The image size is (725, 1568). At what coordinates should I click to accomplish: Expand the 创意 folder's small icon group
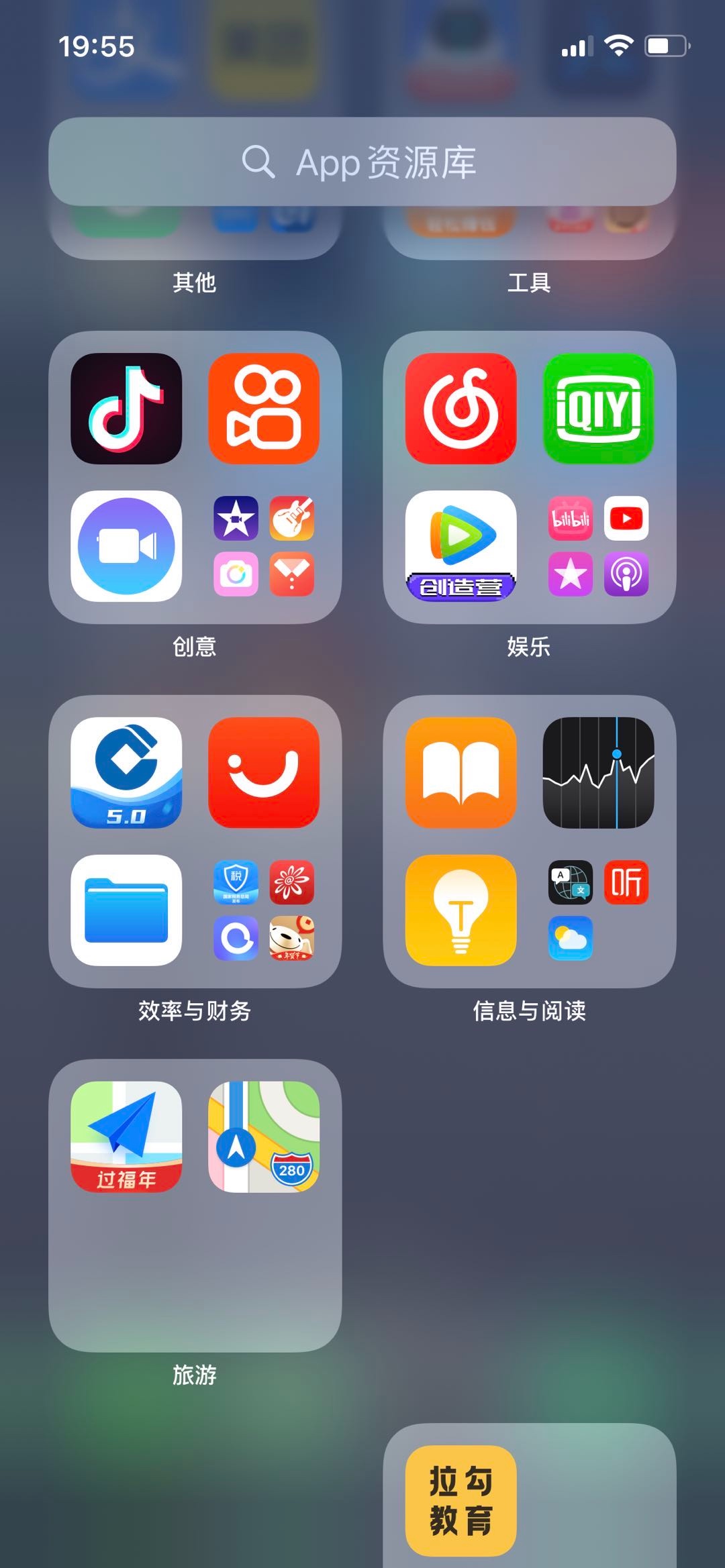tap(263, 546)
